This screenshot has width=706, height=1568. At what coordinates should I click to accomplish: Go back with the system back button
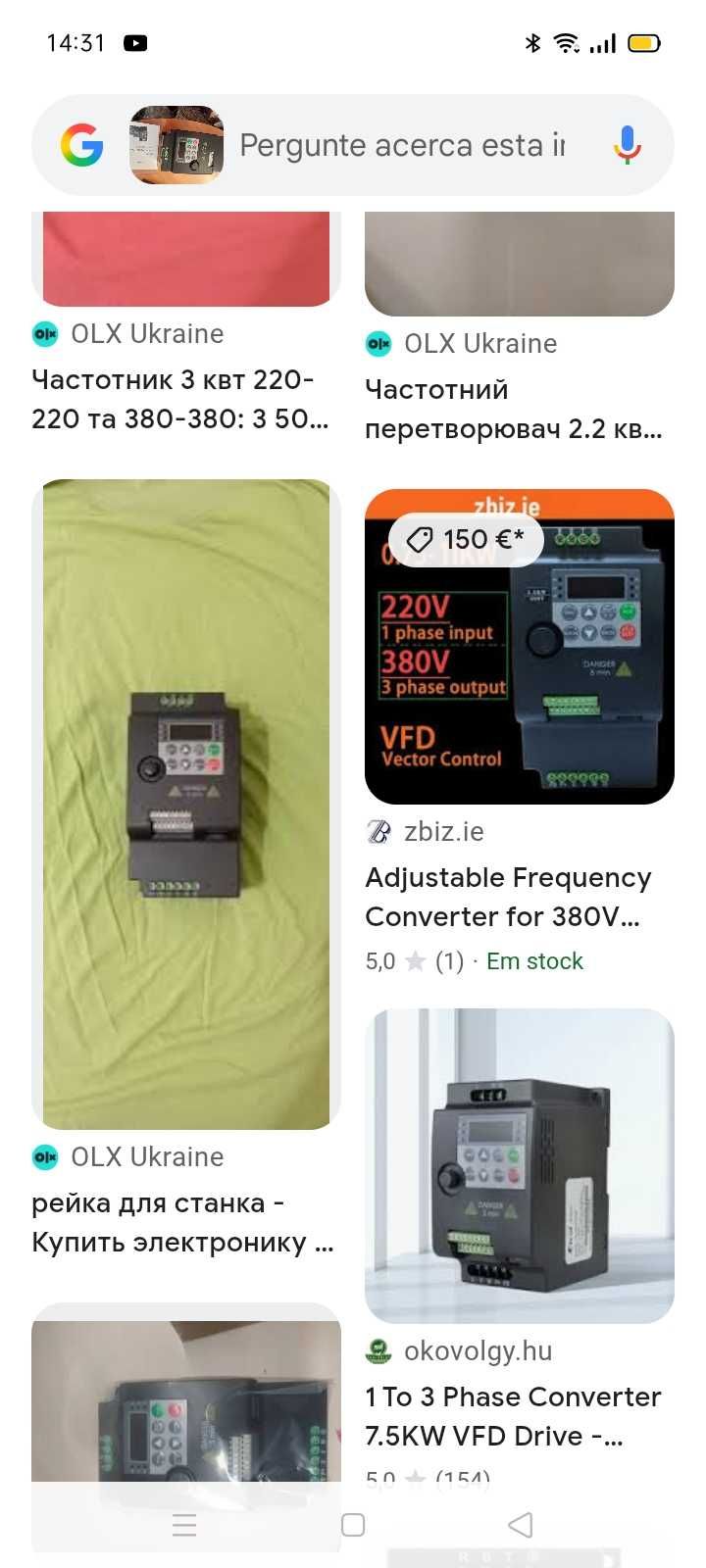521,1525
